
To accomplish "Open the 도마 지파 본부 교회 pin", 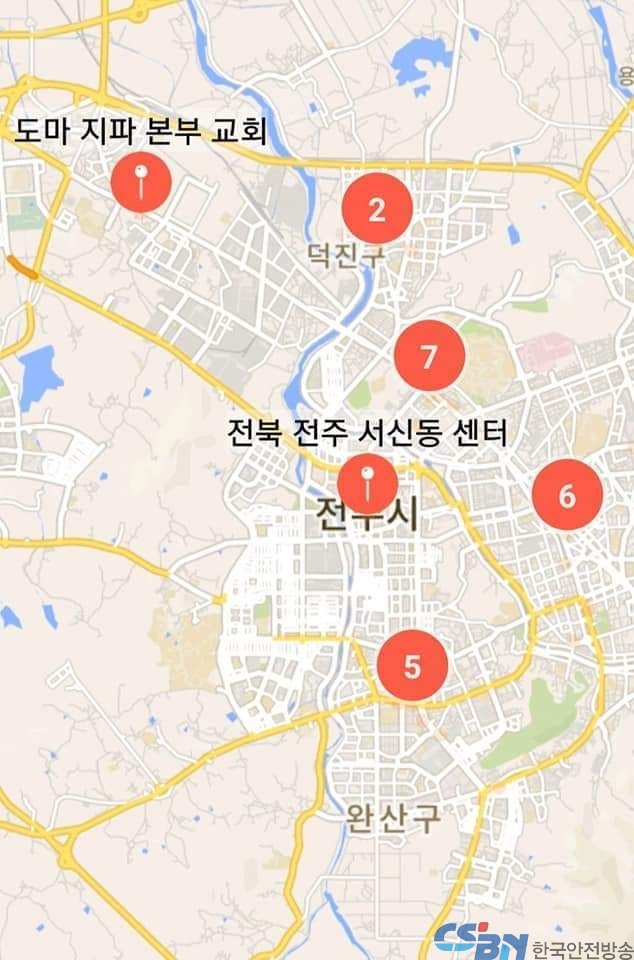I will [141, 182].
